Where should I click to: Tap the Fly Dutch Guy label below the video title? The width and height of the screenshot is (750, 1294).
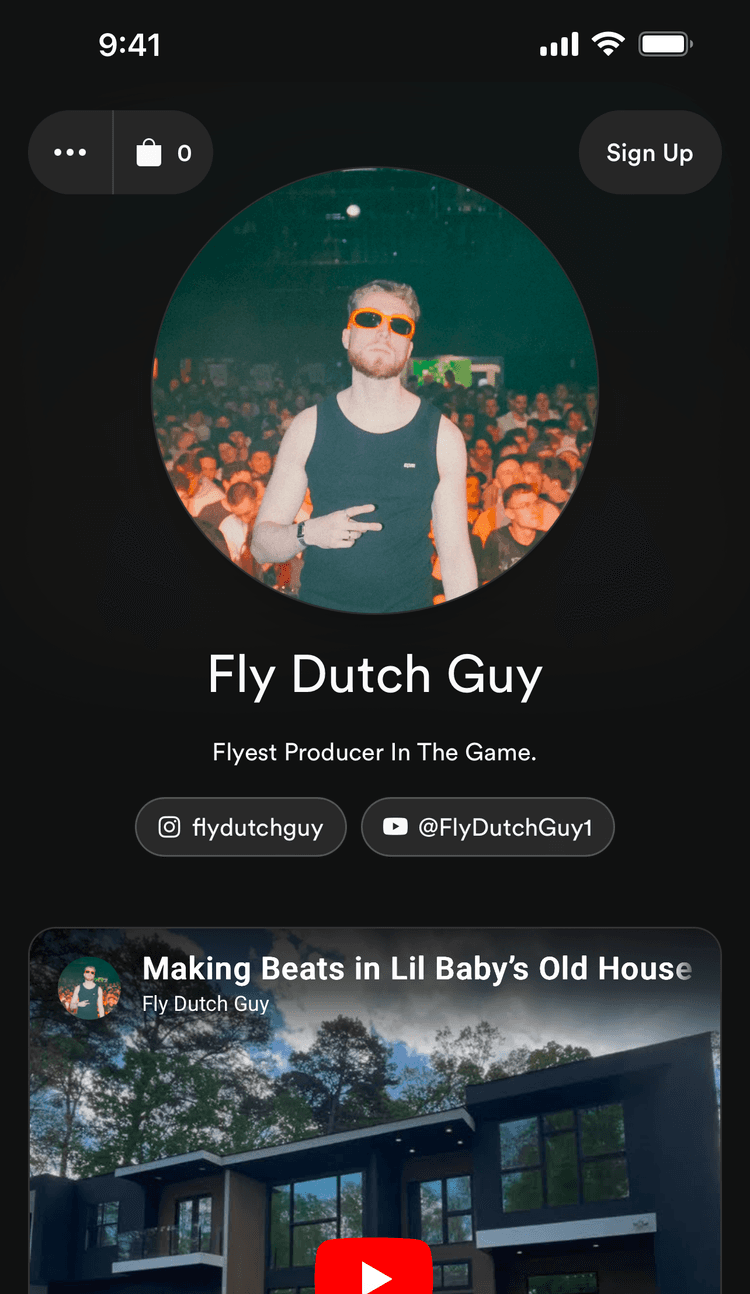206,1003
